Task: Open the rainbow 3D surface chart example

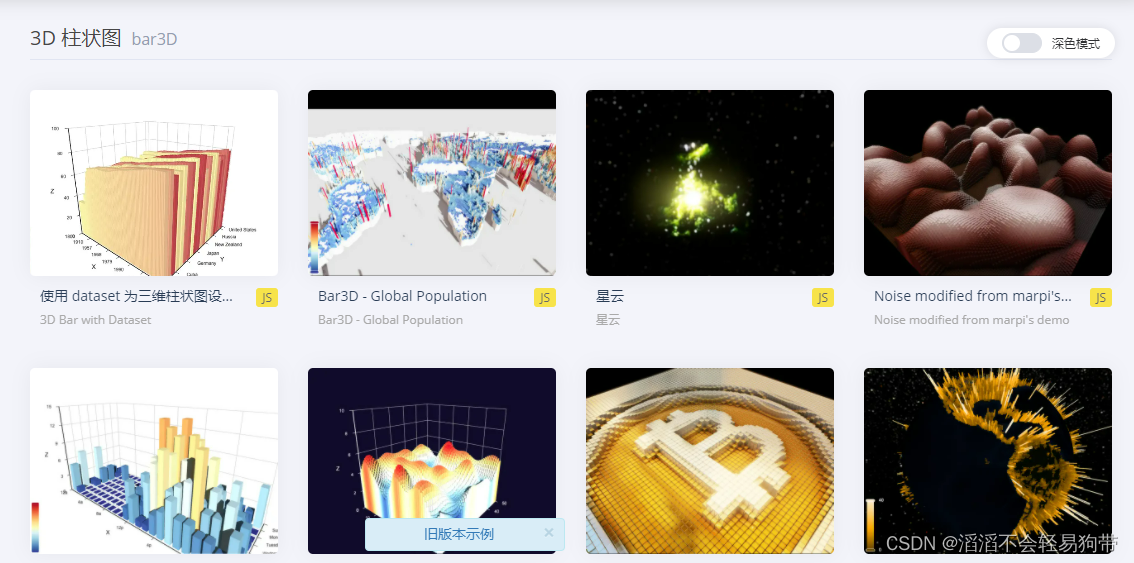Action: [432, 450]
